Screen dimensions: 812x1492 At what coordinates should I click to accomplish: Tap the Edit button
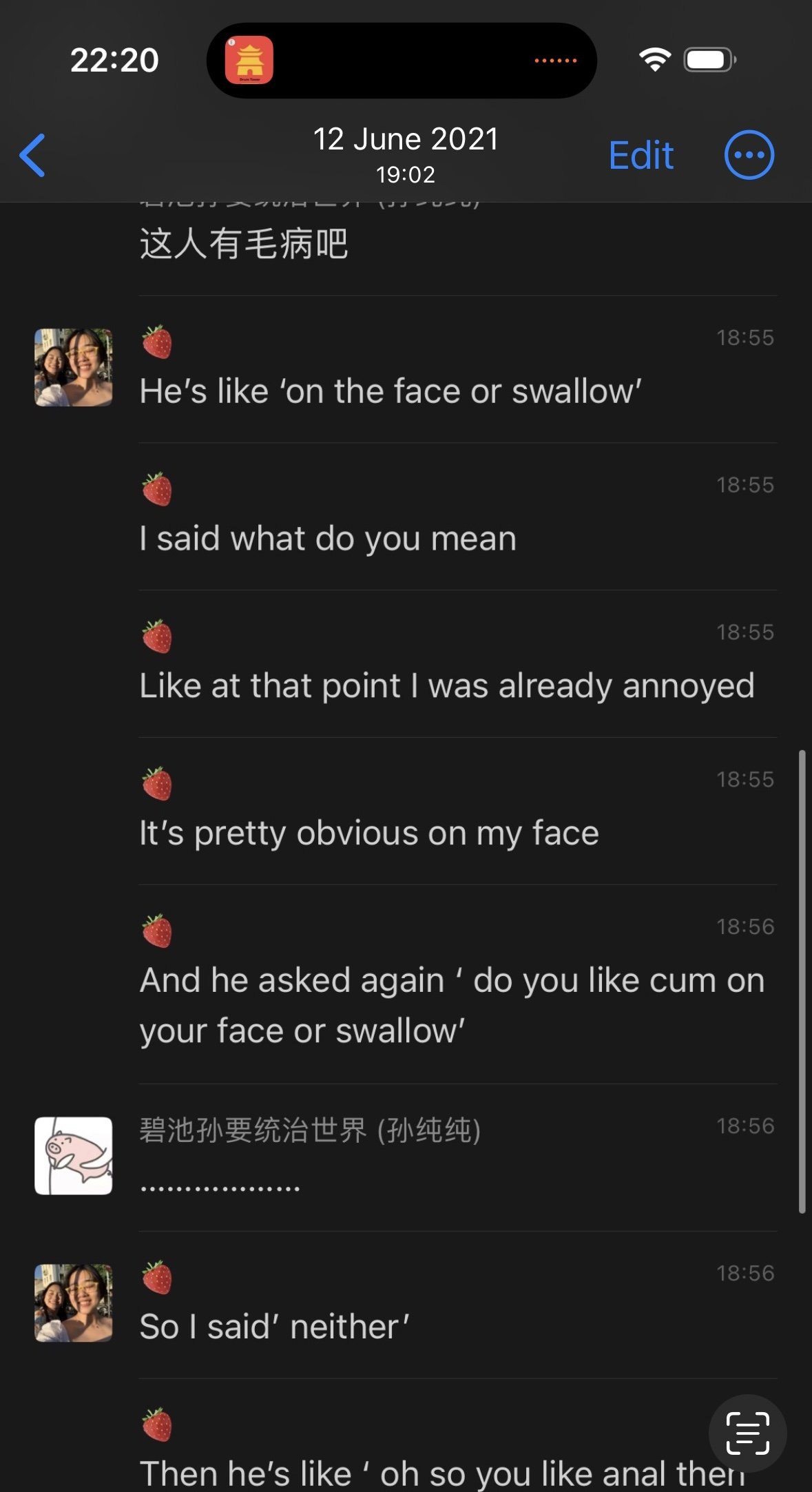641,156
